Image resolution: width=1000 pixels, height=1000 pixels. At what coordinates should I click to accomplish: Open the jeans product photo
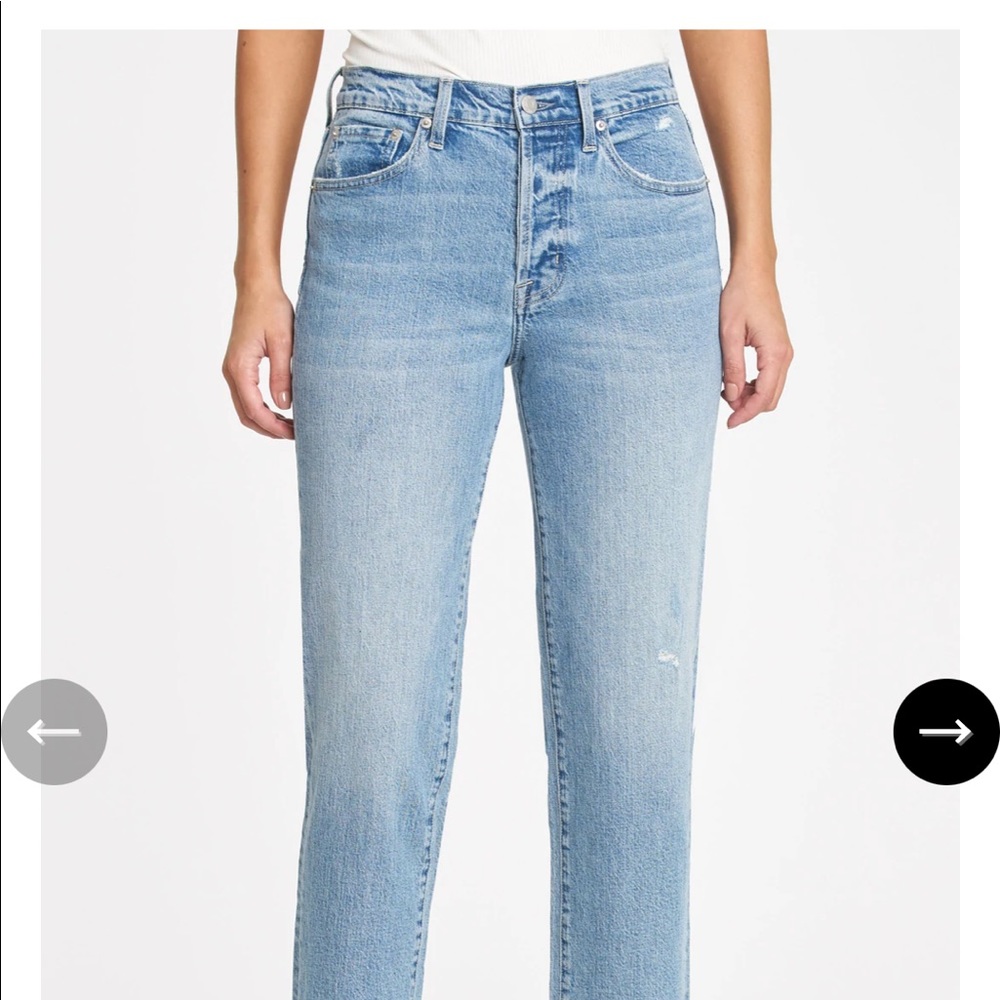500,450
